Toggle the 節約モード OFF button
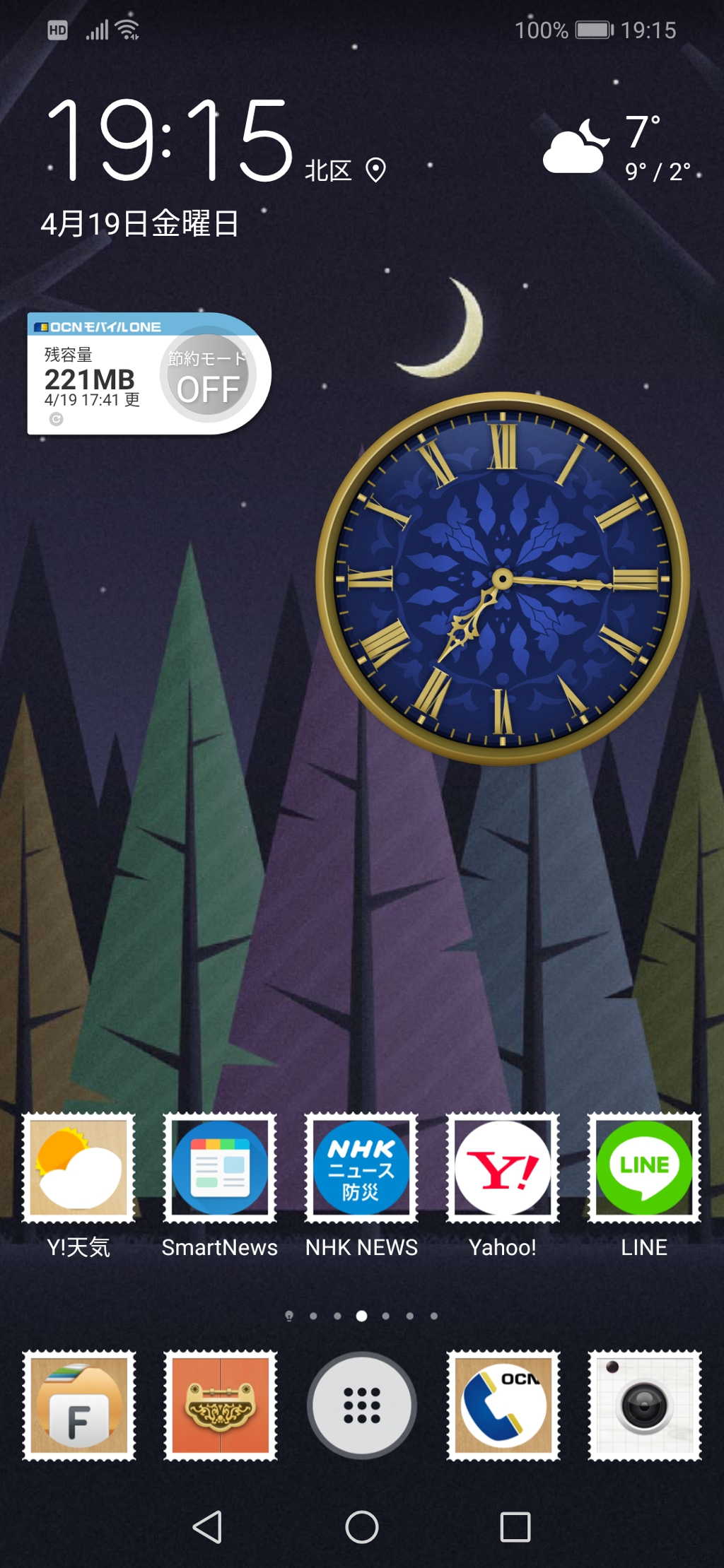The height and width of the screenshot is (1568, 724). [x=207, y=379]
